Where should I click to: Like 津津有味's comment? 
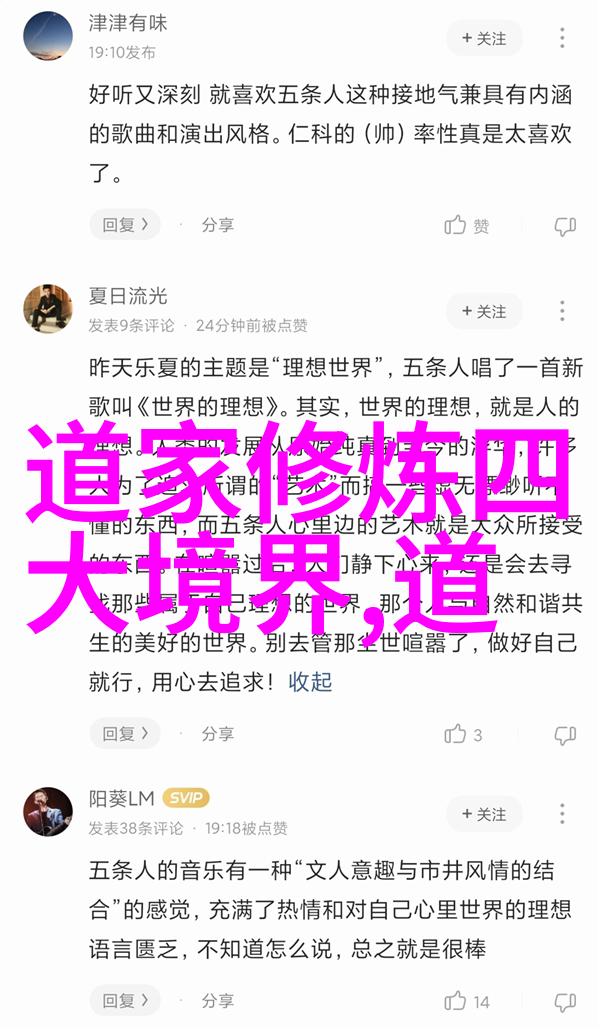click(x=467, y=226)
